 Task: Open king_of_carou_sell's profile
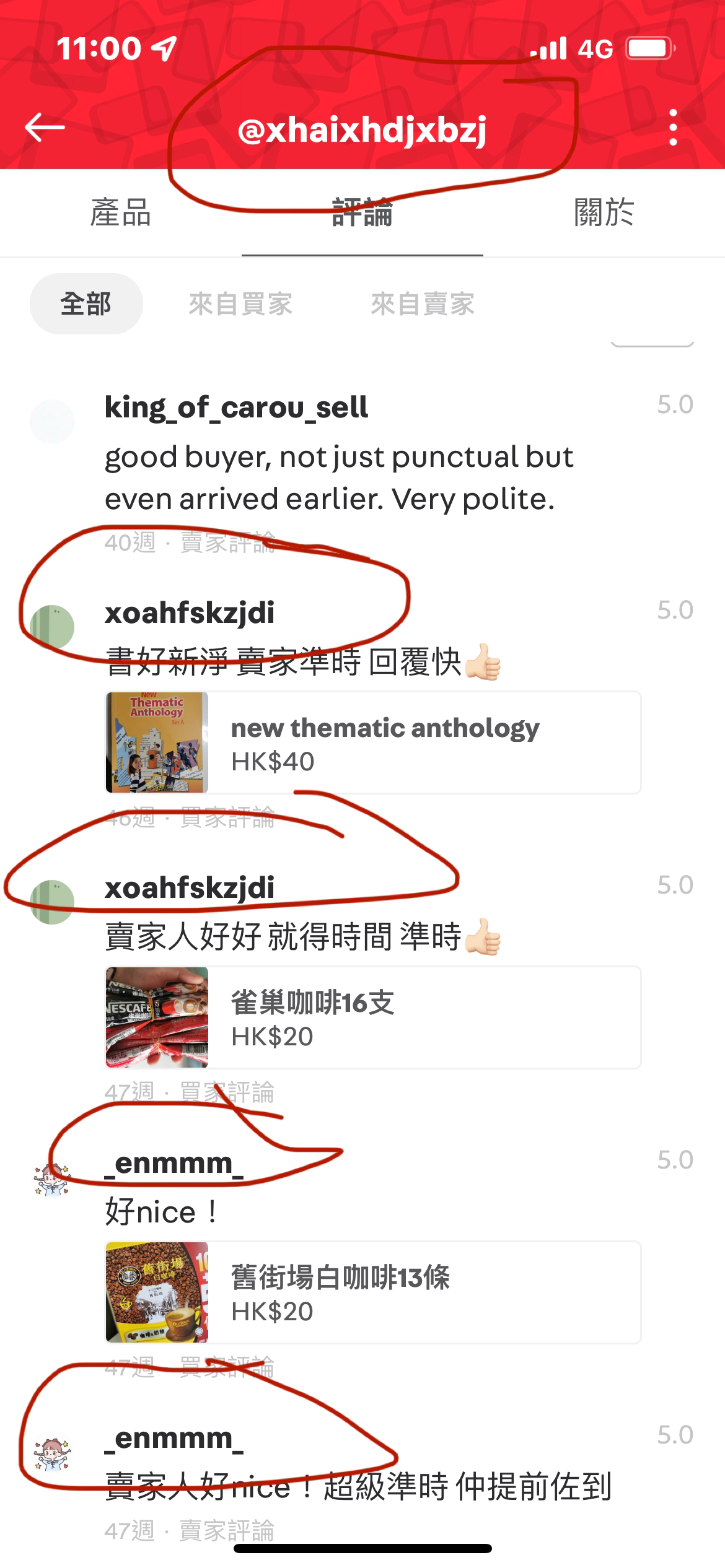pyautogui.click(x=236, y=407)
